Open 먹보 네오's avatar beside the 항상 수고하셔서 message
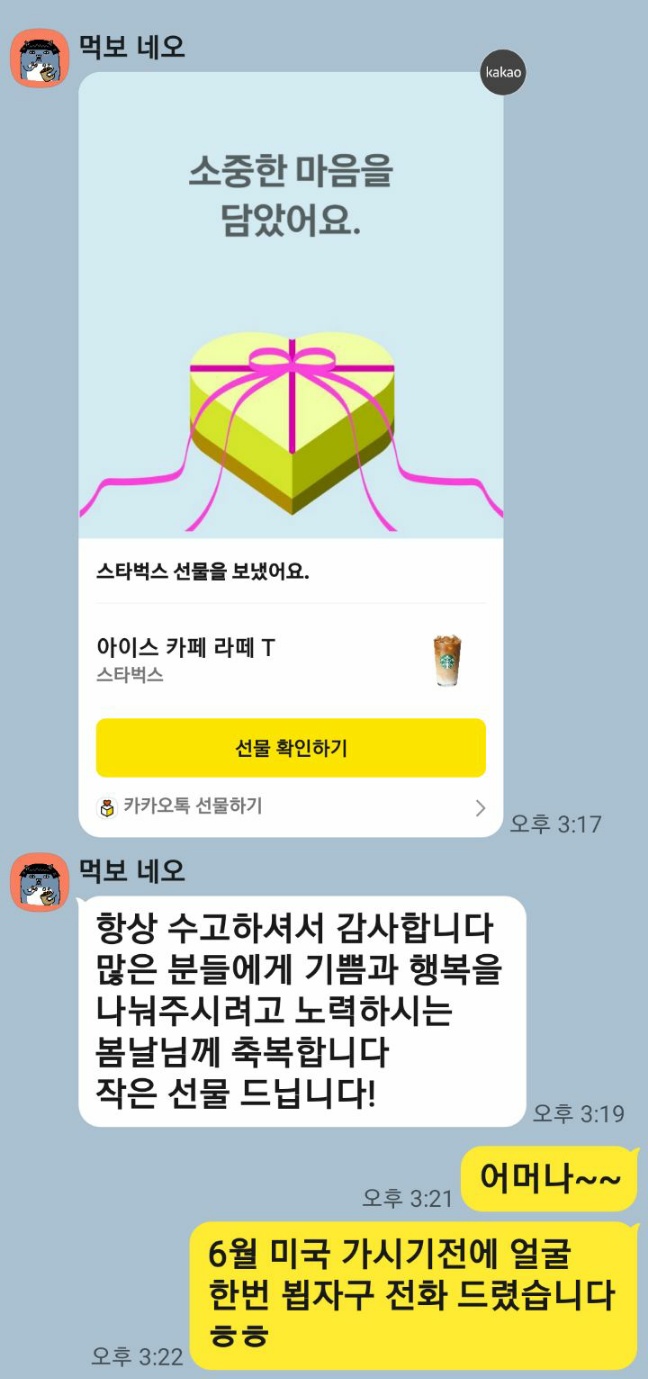The image size is (648, 1379). [39, 882]
